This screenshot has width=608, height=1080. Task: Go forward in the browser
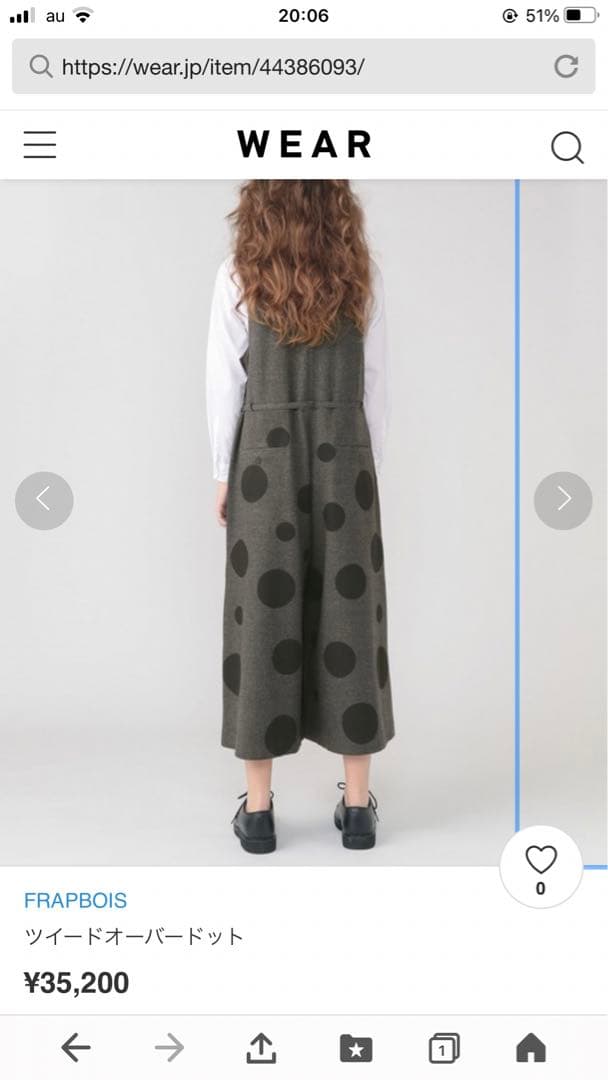click(169, 1047)
